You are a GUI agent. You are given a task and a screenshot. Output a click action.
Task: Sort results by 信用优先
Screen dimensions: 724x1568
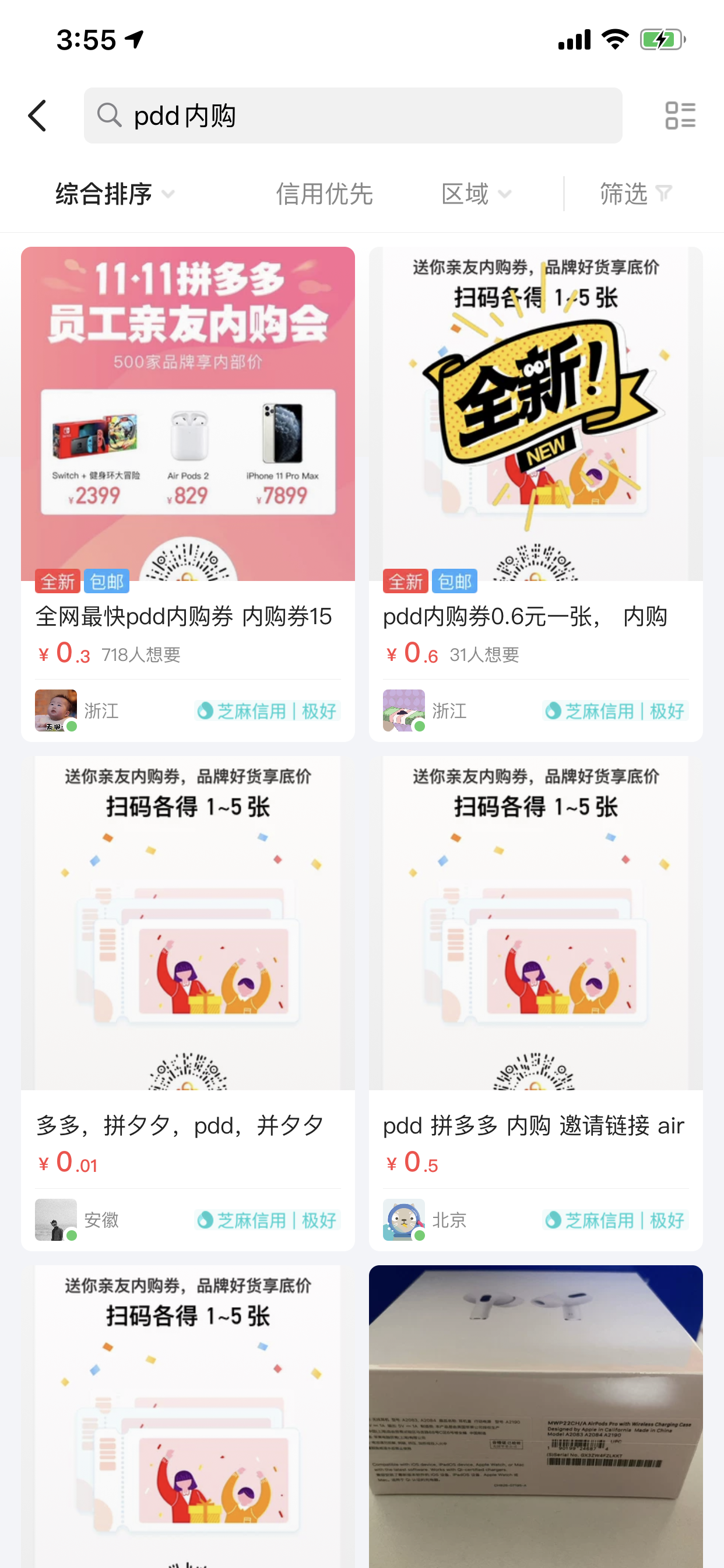324,194
